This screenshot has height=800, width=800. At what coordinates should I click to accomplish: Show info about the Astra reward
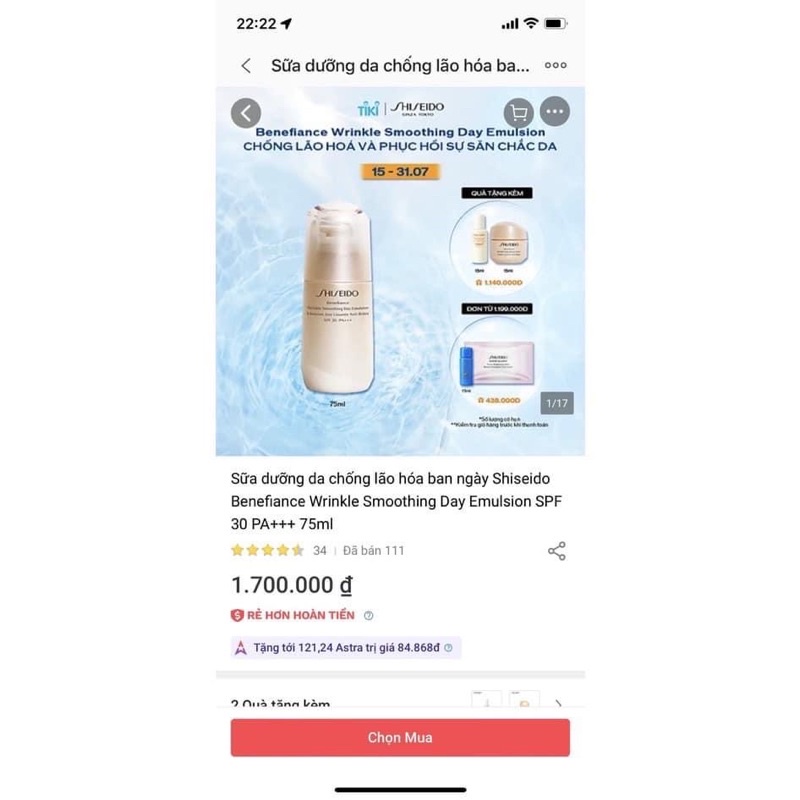click(448, 648)
